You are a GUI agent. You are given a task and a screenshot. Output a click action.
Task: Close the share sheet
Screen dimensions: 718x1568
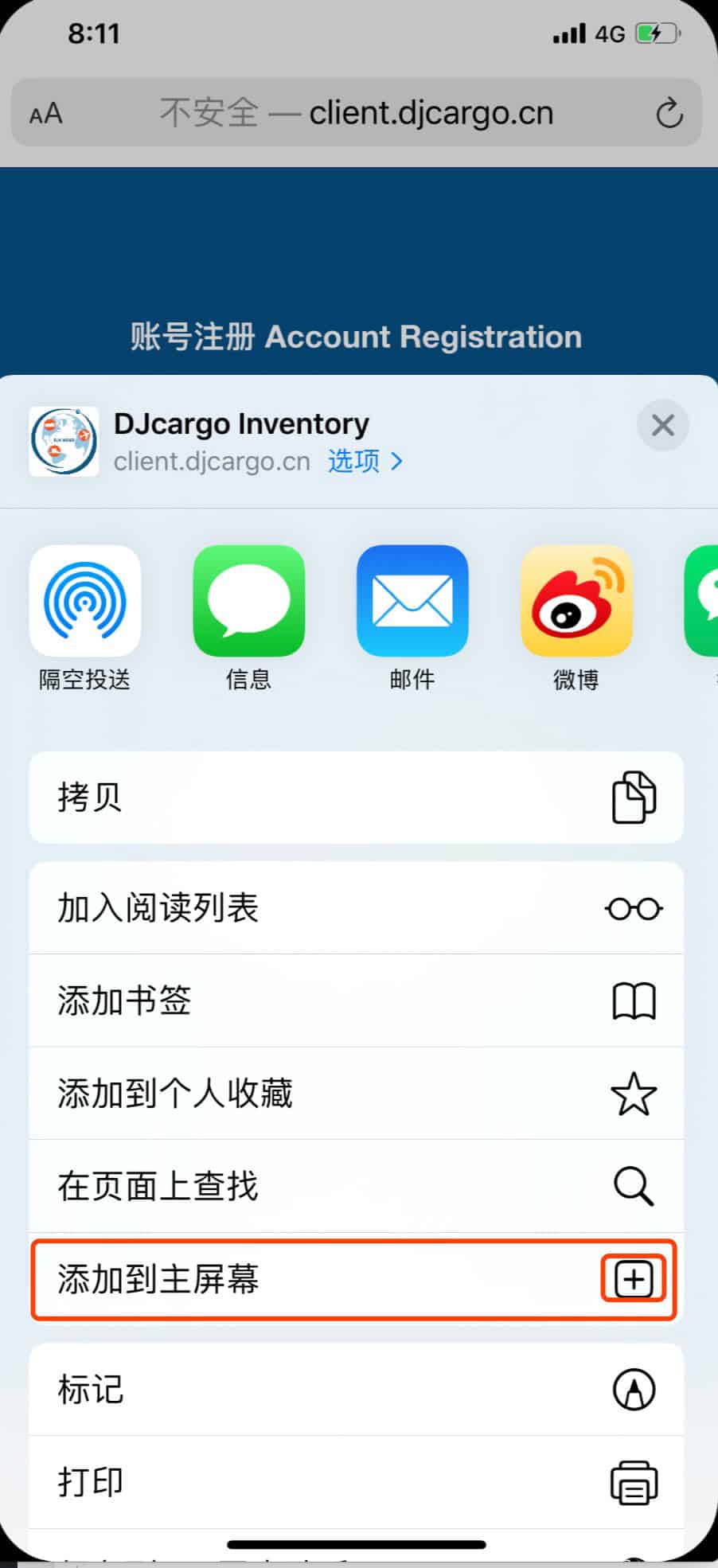(662, 425)
